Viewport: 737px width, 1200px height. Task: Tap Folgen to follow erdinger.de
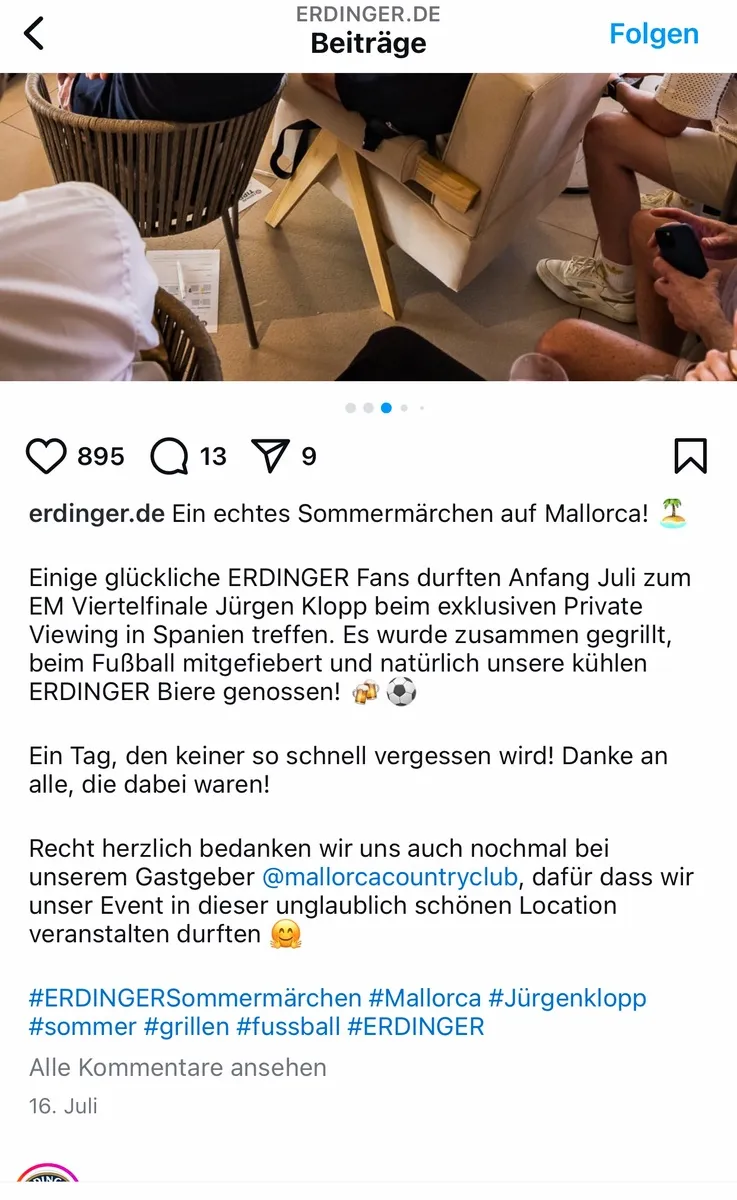(653, 33)
